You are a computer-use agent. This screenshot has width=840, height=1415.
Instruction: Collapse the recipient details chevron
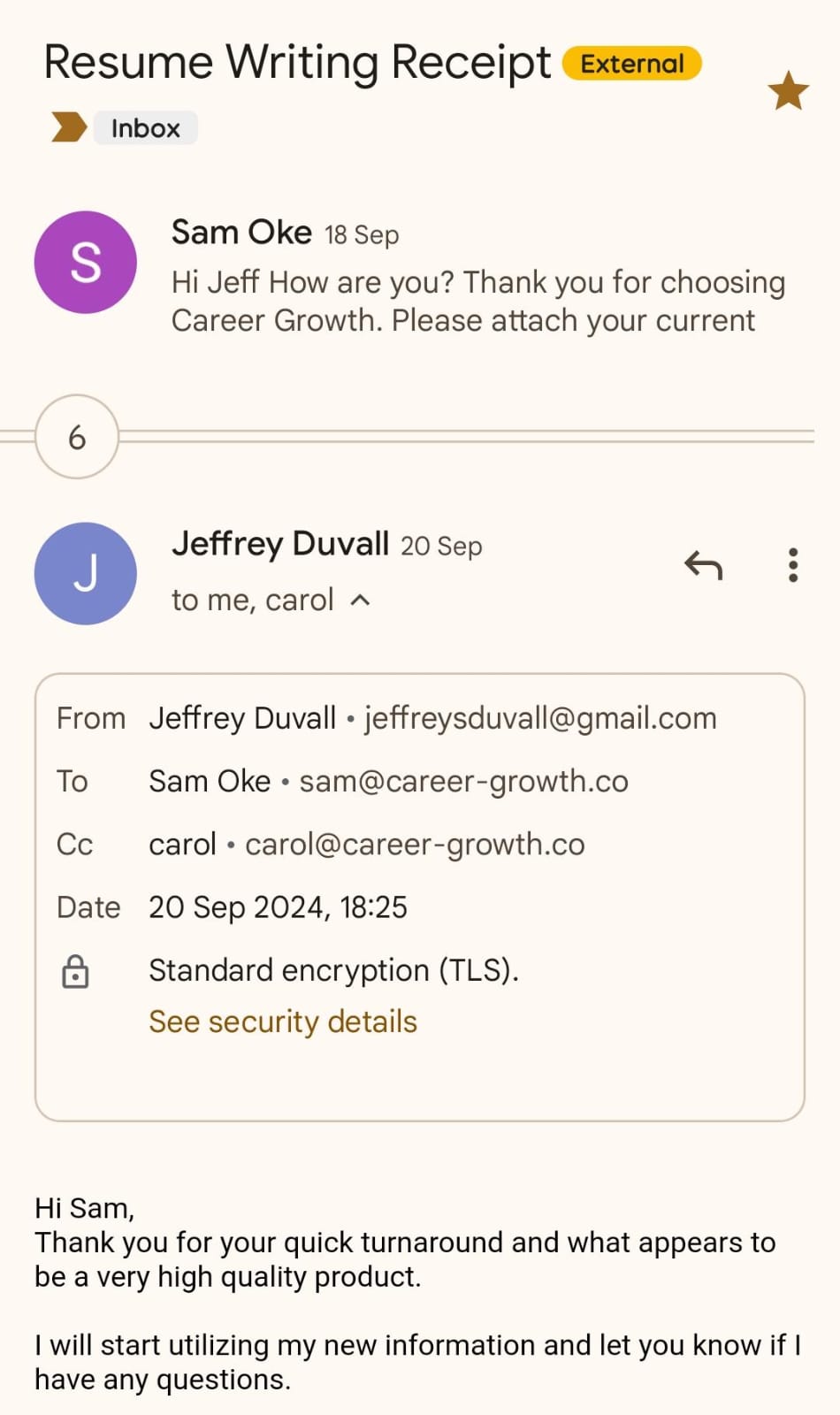coord(360,600)
